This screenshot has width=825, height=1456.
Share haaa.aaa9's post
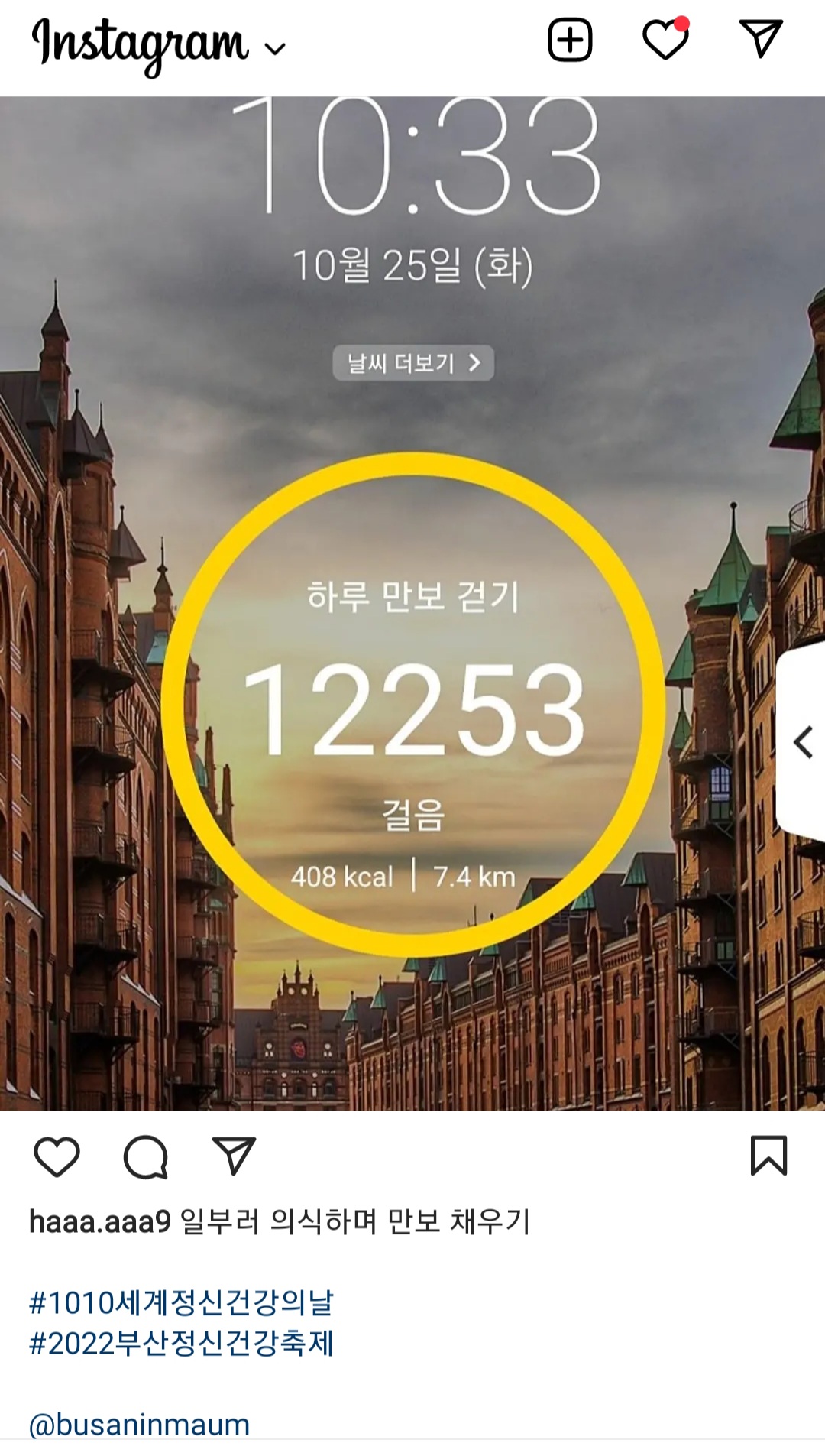click(x=234, y=1156)
